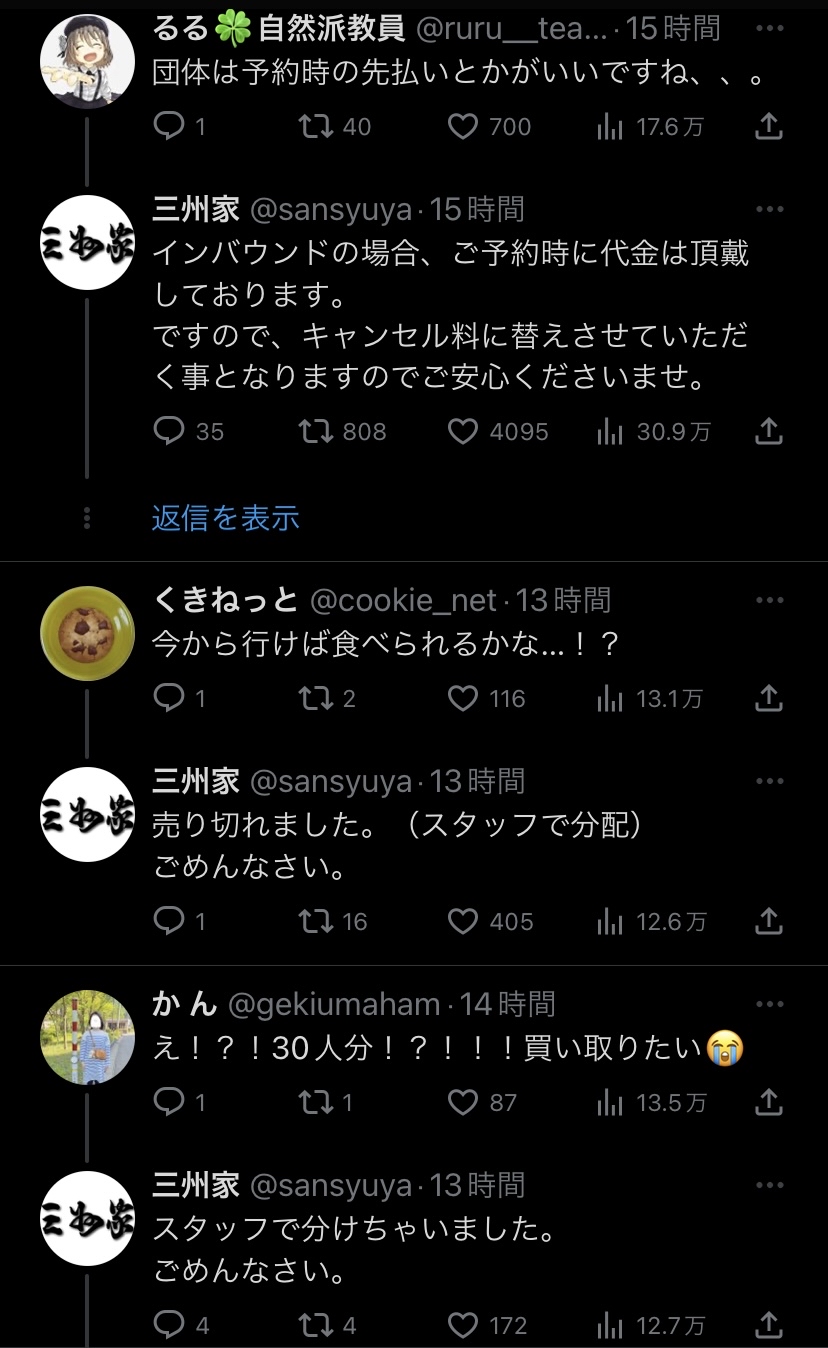Retweet 三州家's post about インバウンド
This screenshot has height=1348, width=828.
coord(316,432)
